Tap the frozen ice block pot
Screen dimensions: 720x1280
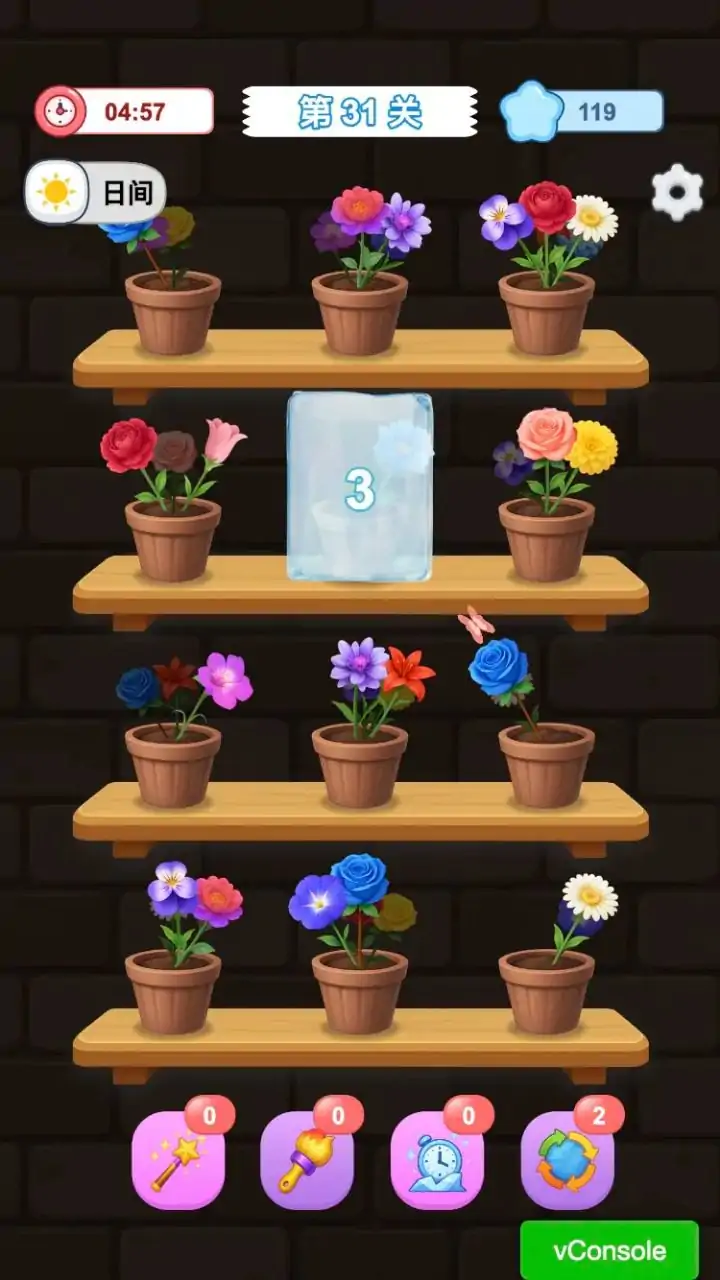tap(360, 487)
